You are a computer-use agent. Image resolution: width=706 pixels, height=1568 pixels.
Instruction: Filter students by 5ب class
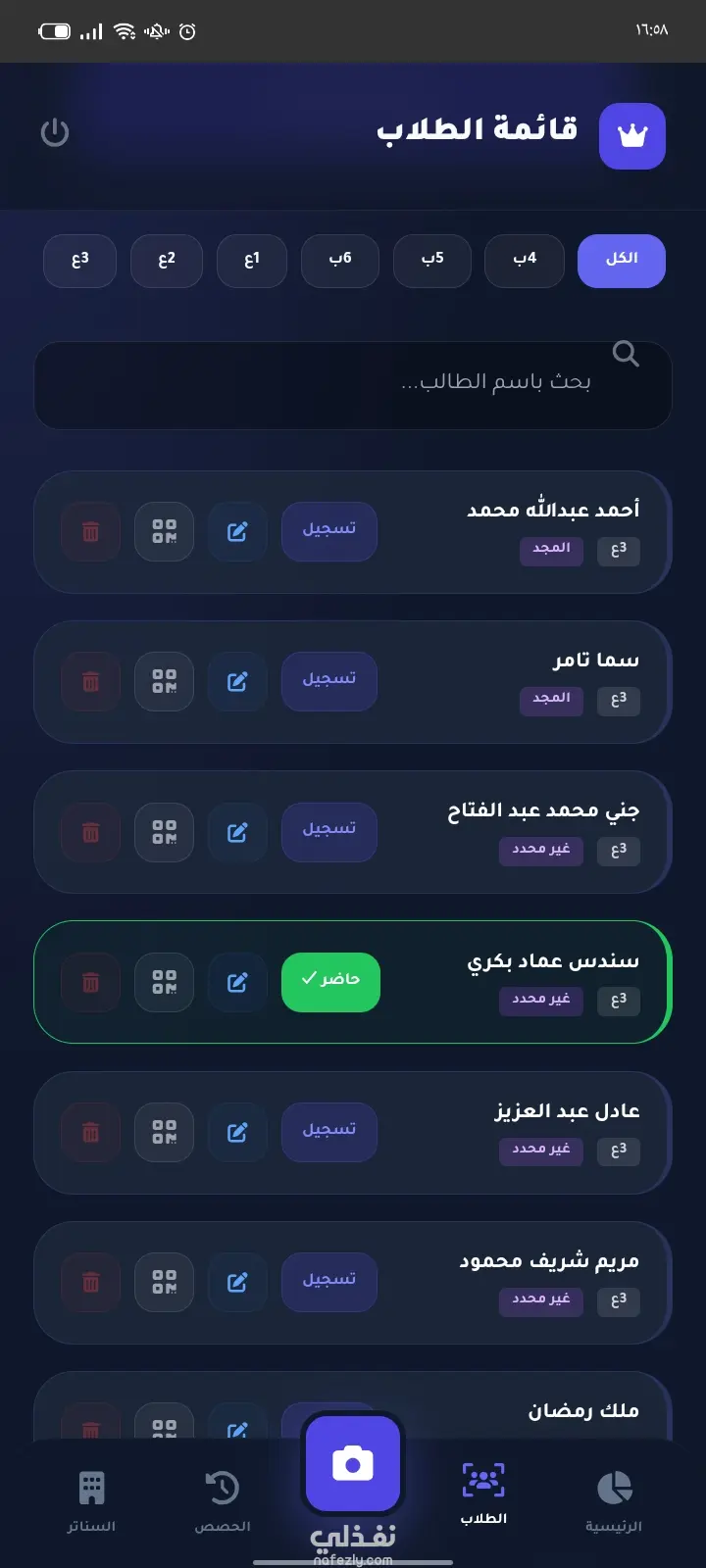tap(432, 260)
